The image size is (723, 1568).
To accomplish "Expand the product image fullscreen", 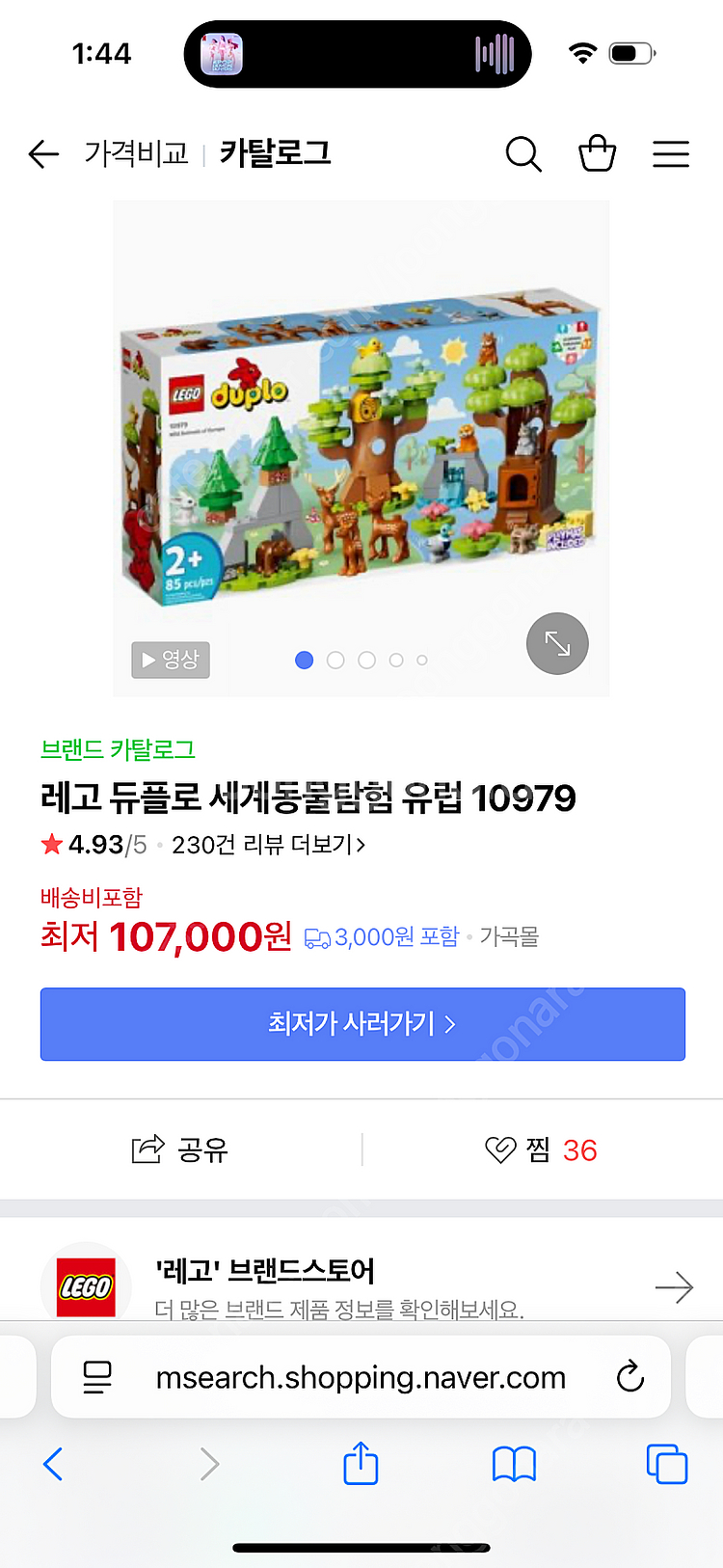I will (x=557, y=643).
